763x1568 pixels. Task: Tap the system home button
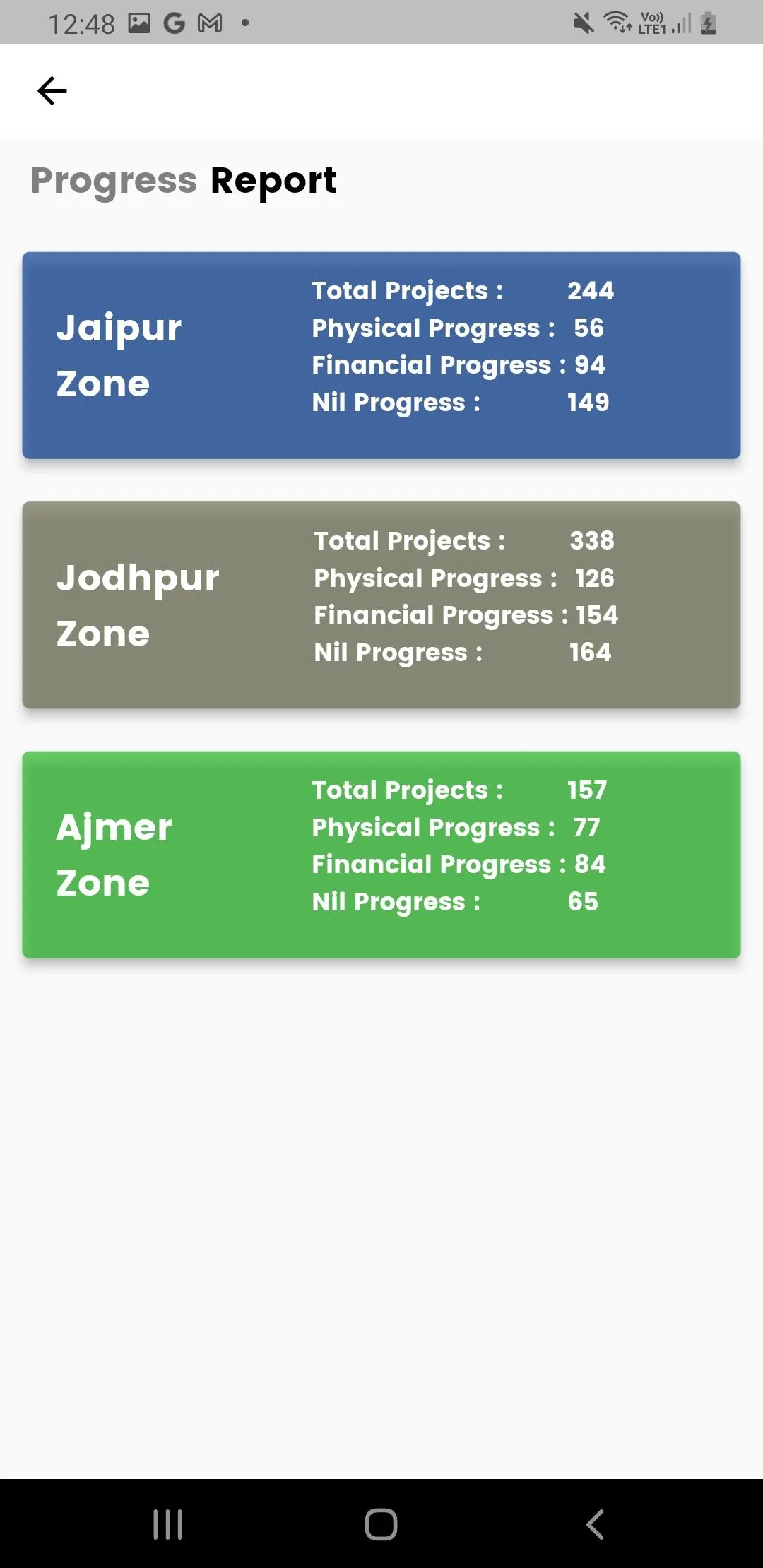381,1524
